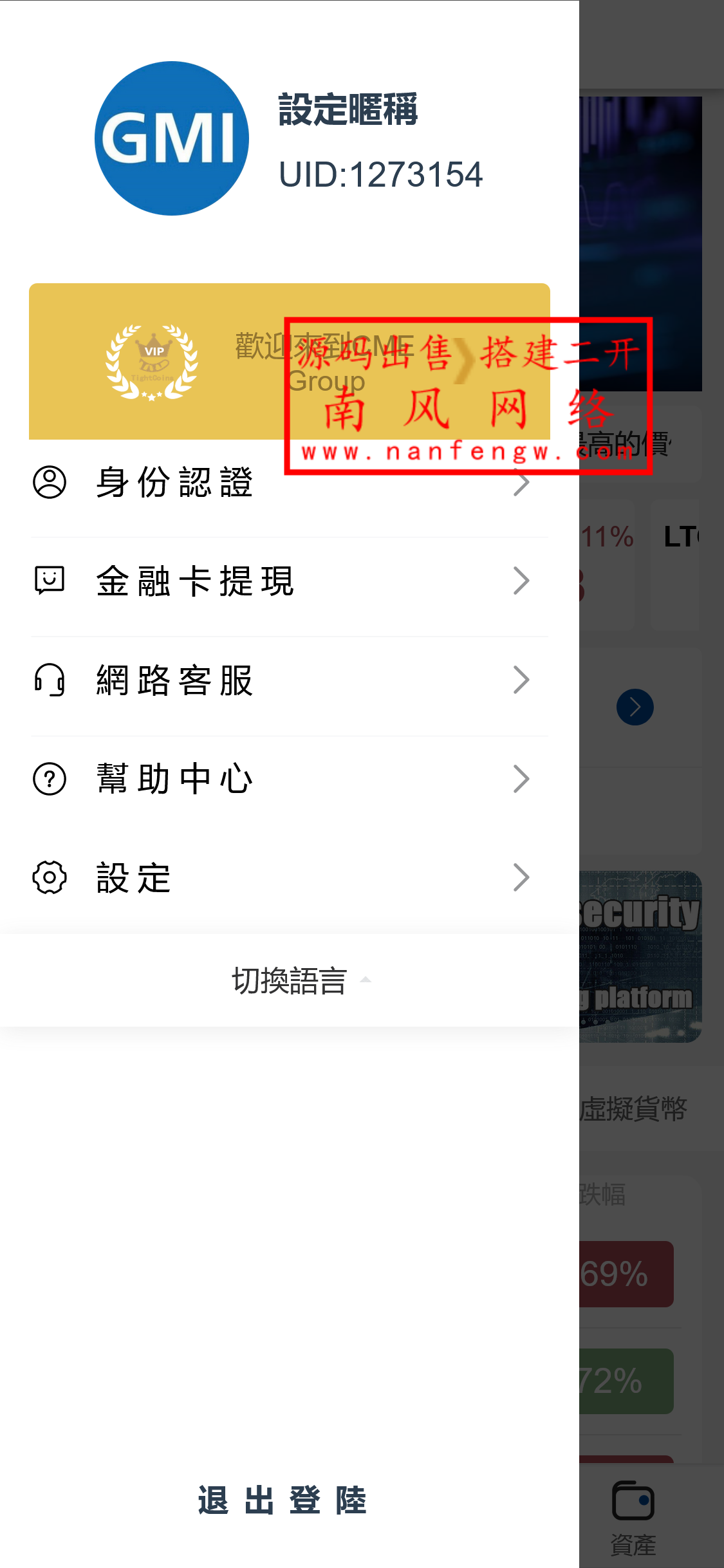This screenshot has height=1568, width=724.
Task: Tap the GMI profile avatar
Action: point(172,138)
